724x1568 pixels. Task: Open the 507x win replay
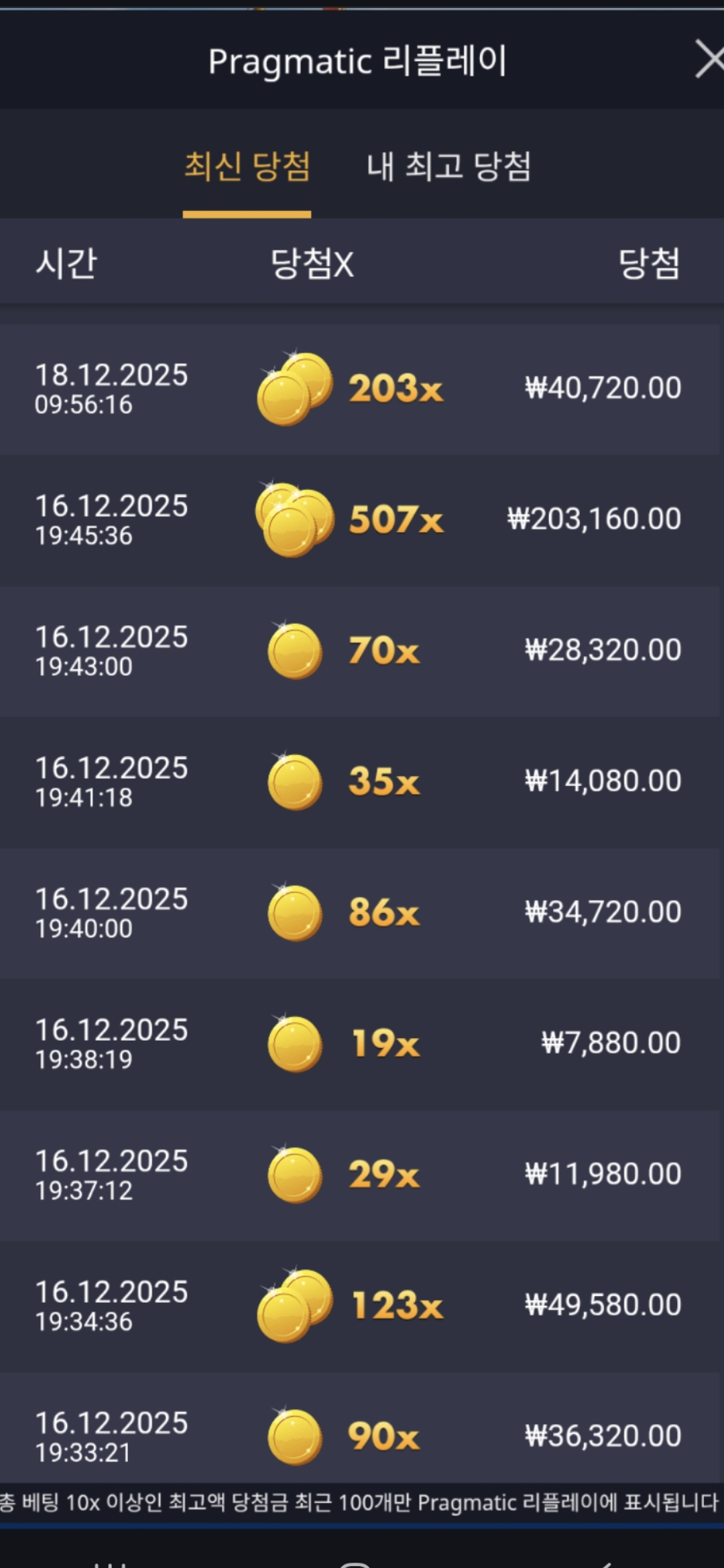pos(361,520)
